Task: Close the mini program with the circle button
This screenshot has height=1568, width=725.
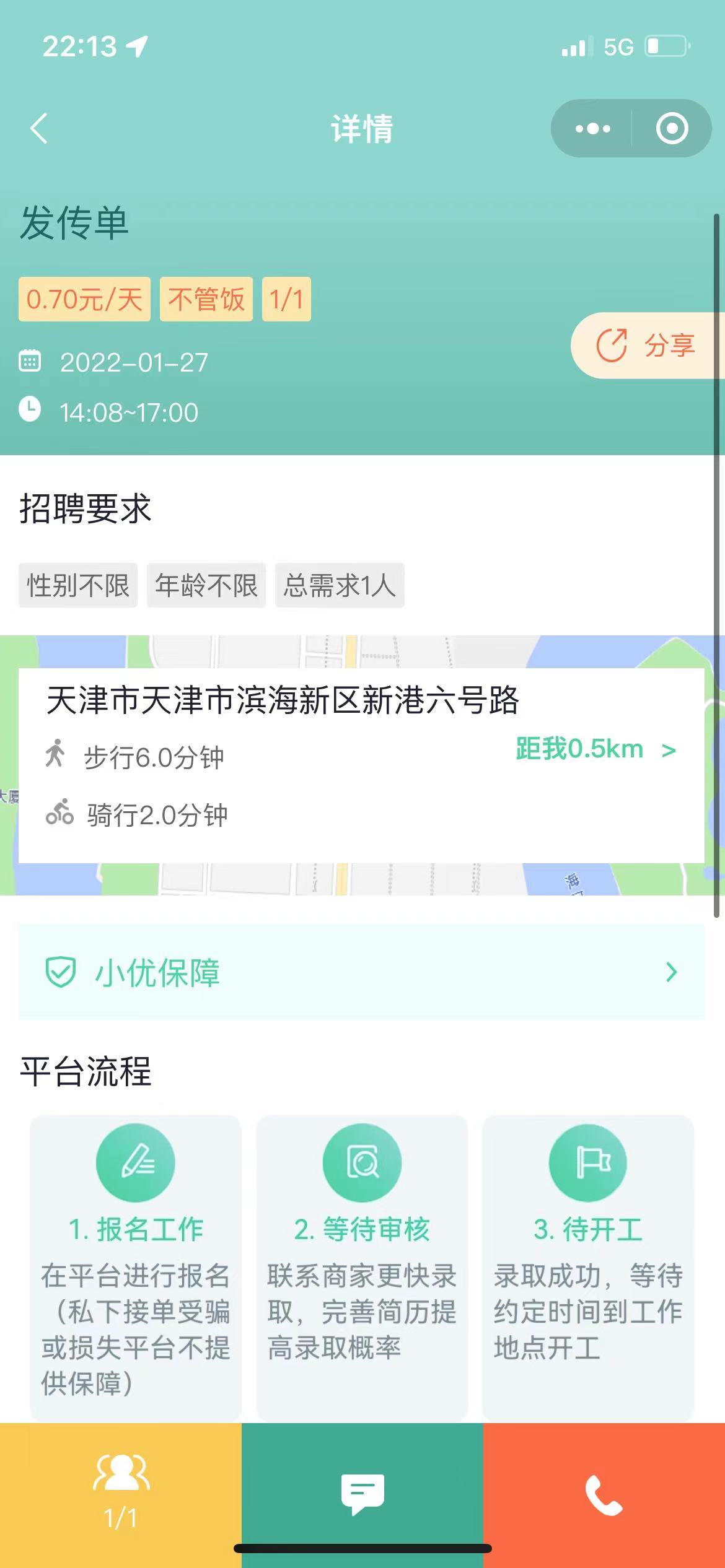Action: [x=672, y=129]
